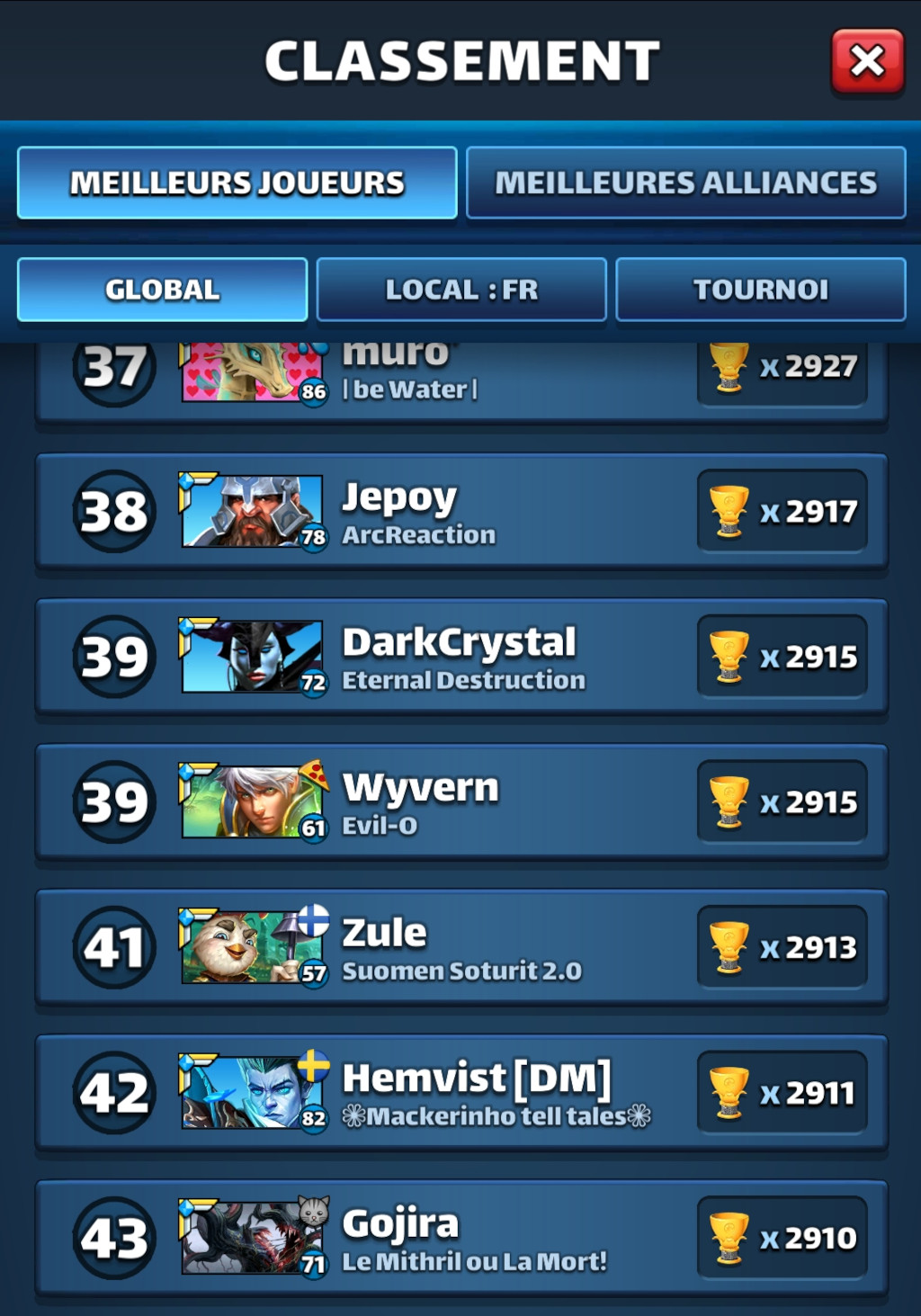
Task: Select the Global ranking tab
Action: click(163, 290)
